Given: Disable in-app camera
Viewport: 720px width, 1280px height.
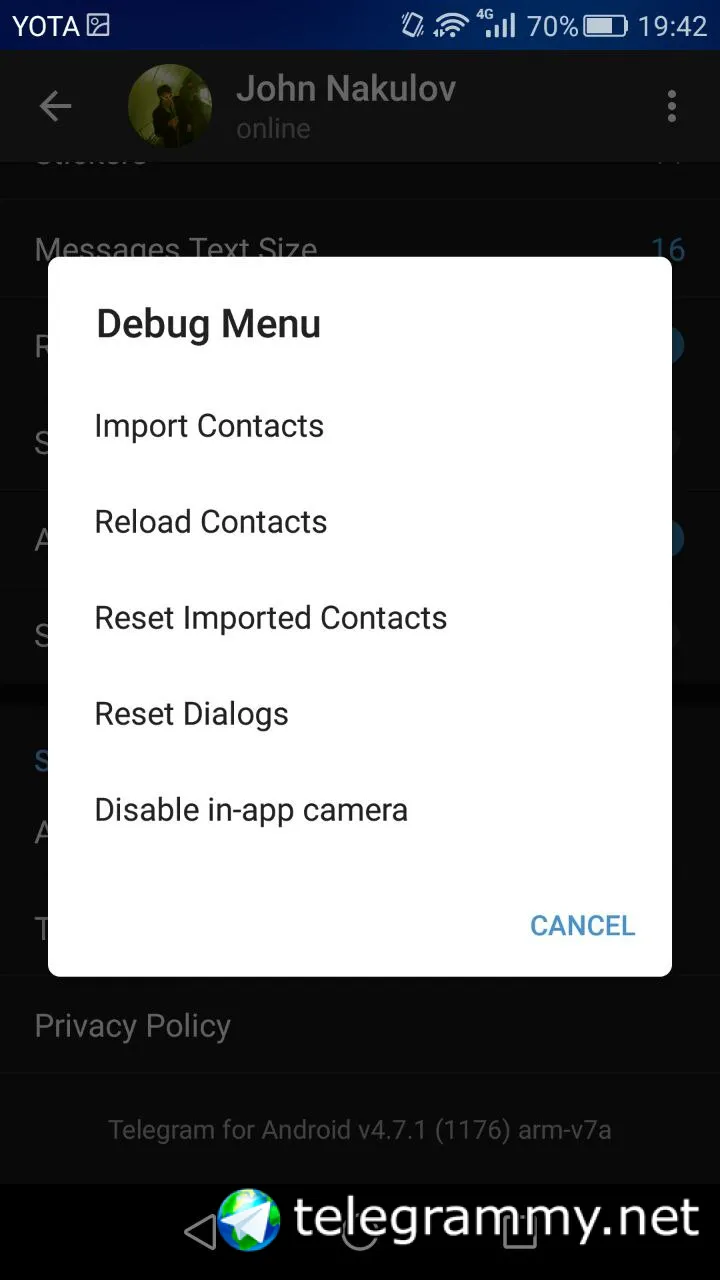Looking at the screenshot, I should click(x=251, y=810).
